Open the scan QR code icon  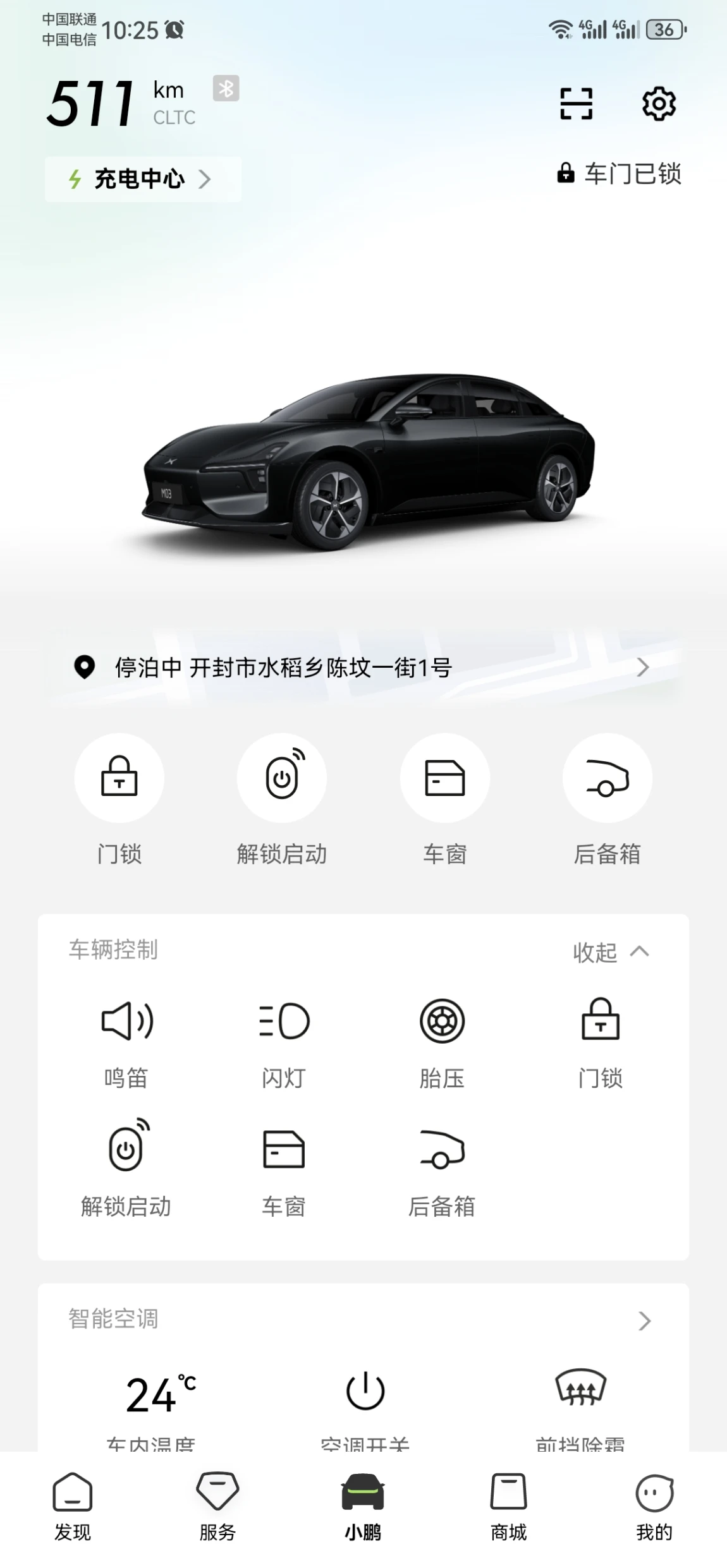pos(576,104)
